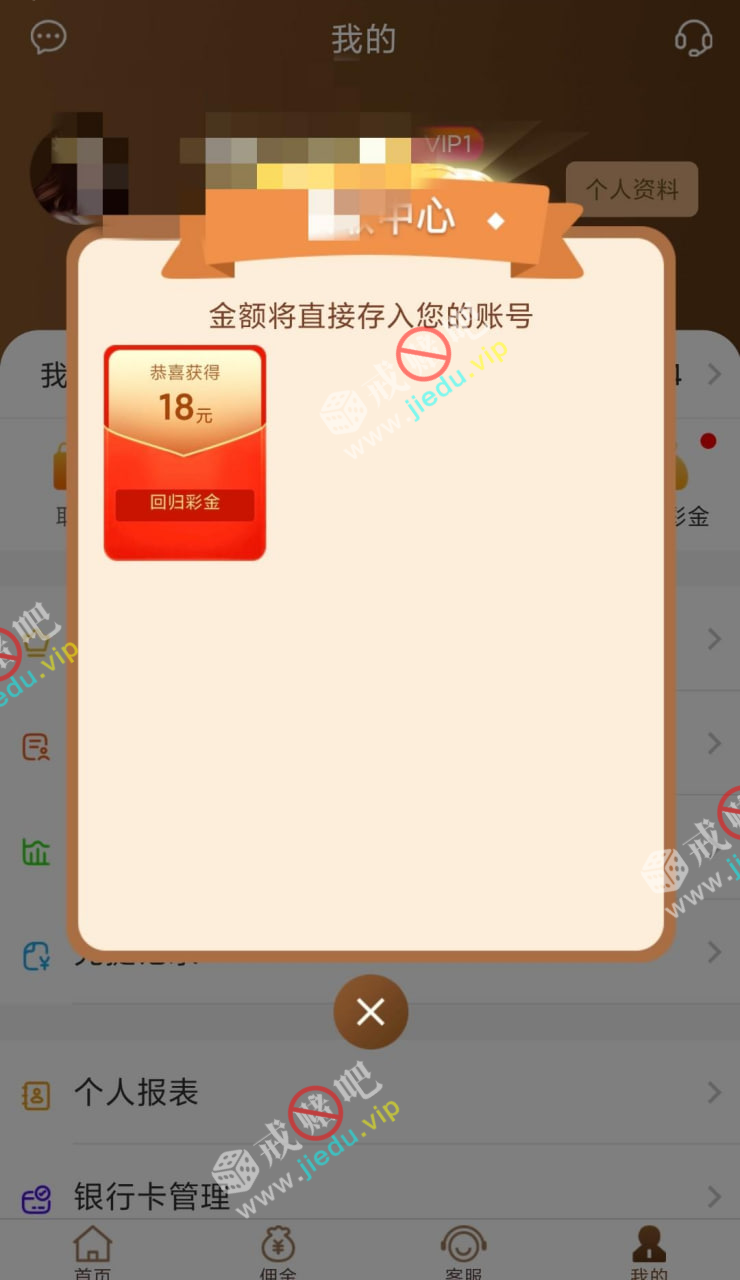
Task: Open 个人资料 profile details
Action: pyautogui.click(x=631, y=189)
